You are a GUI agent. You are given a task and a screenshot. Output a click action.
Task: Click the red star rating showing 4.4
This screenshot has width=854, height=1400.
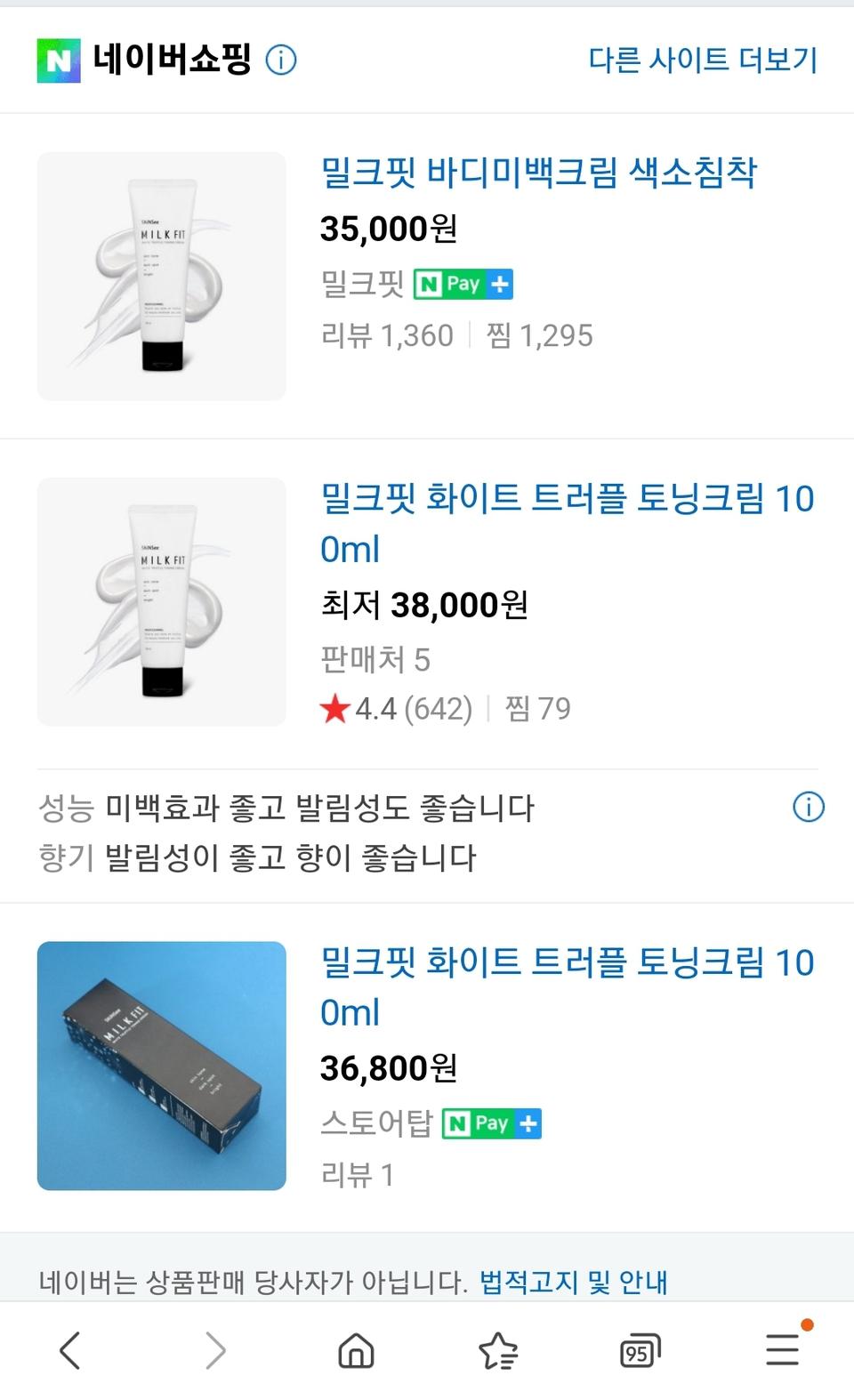[374, 709]
